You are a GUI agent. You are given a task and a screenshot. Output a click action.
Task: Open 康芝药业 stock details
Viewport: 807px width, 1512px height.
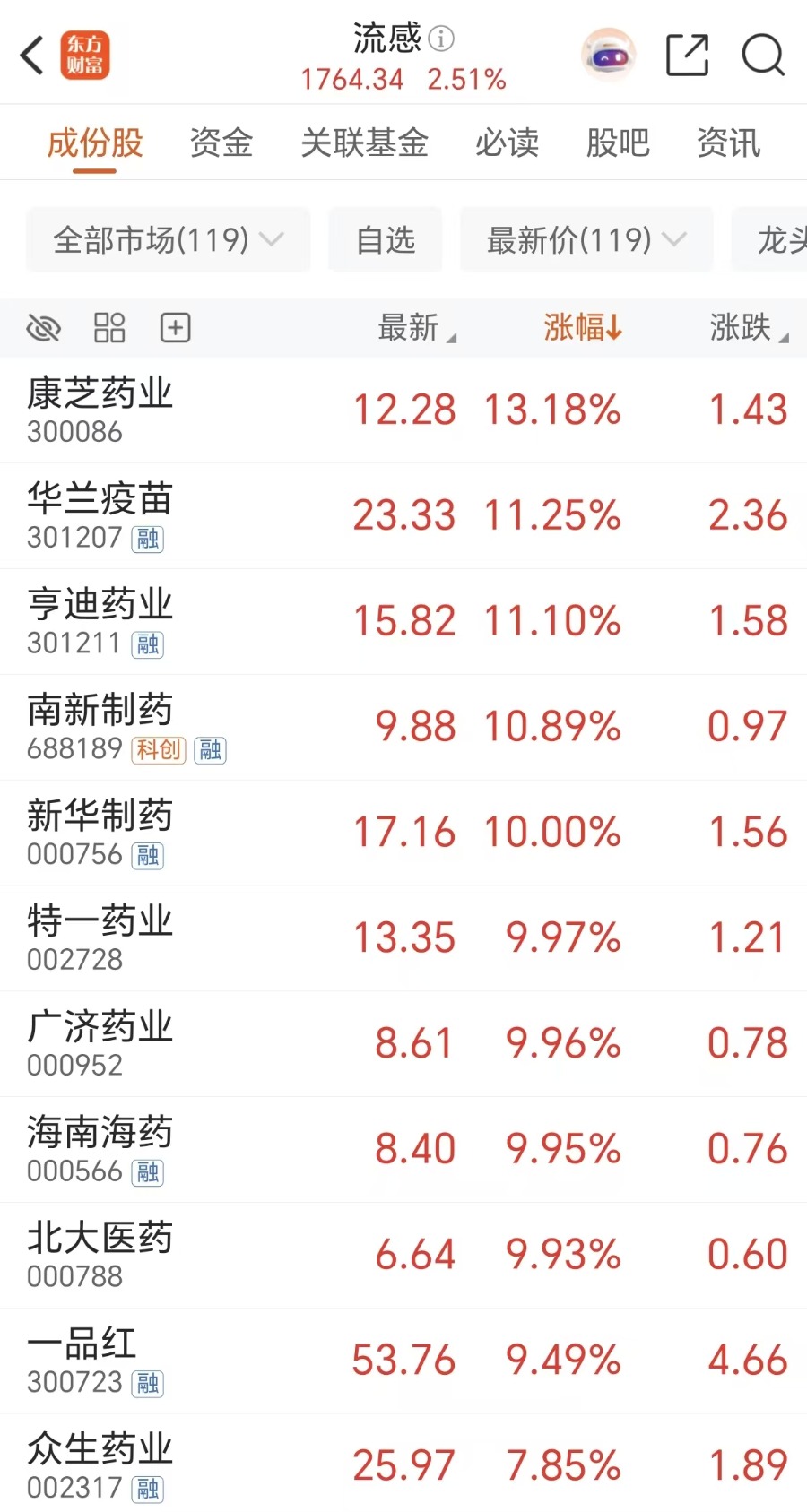click(100, 410)
